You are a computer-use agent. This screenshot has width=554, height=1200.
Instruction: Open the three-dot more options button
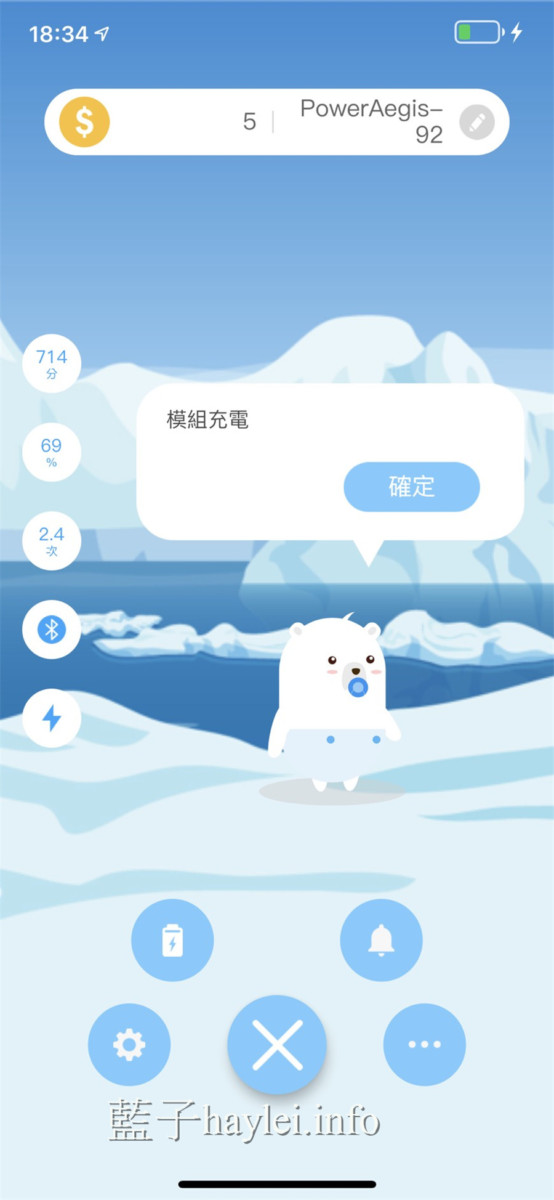pos(424,1045)
